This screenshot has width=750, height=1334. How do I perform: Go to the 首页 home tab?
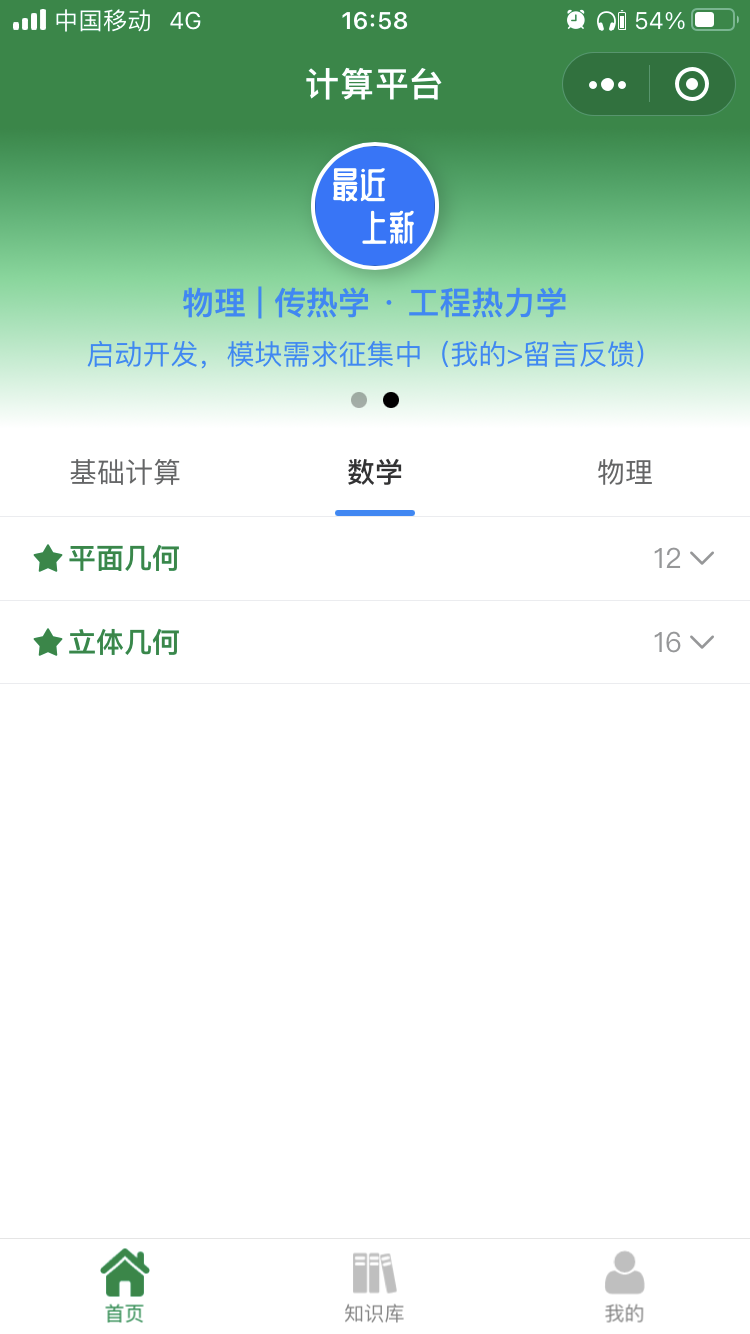pyautogui.click(x=125, y=1286)
